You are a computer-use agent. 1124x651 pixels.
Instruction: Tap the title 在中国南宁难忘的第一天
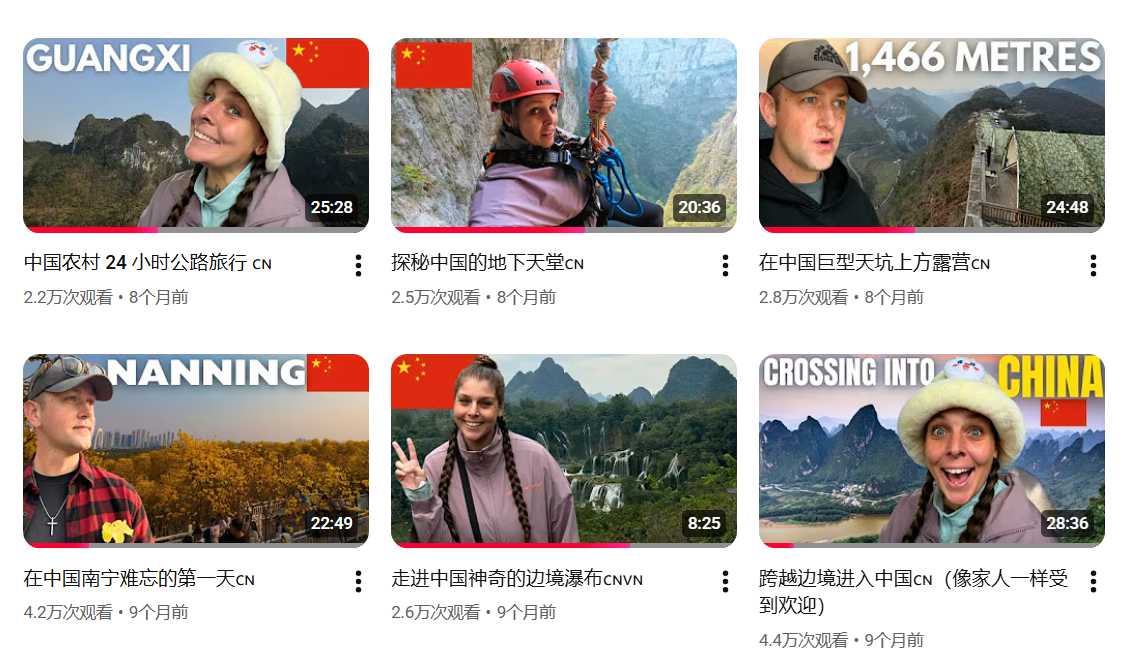(138, 579)
